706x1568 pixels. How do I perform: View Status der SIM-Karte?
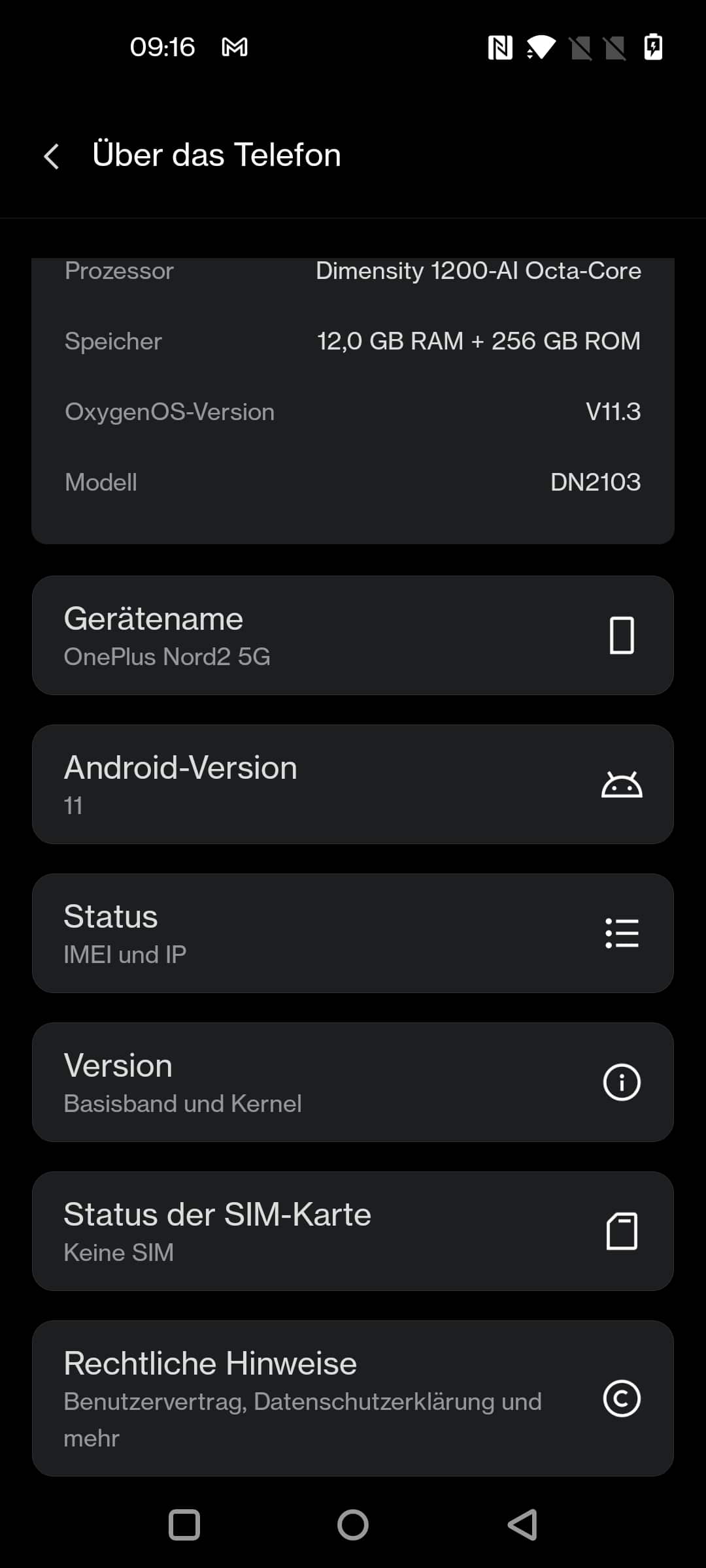point(353,1231)
